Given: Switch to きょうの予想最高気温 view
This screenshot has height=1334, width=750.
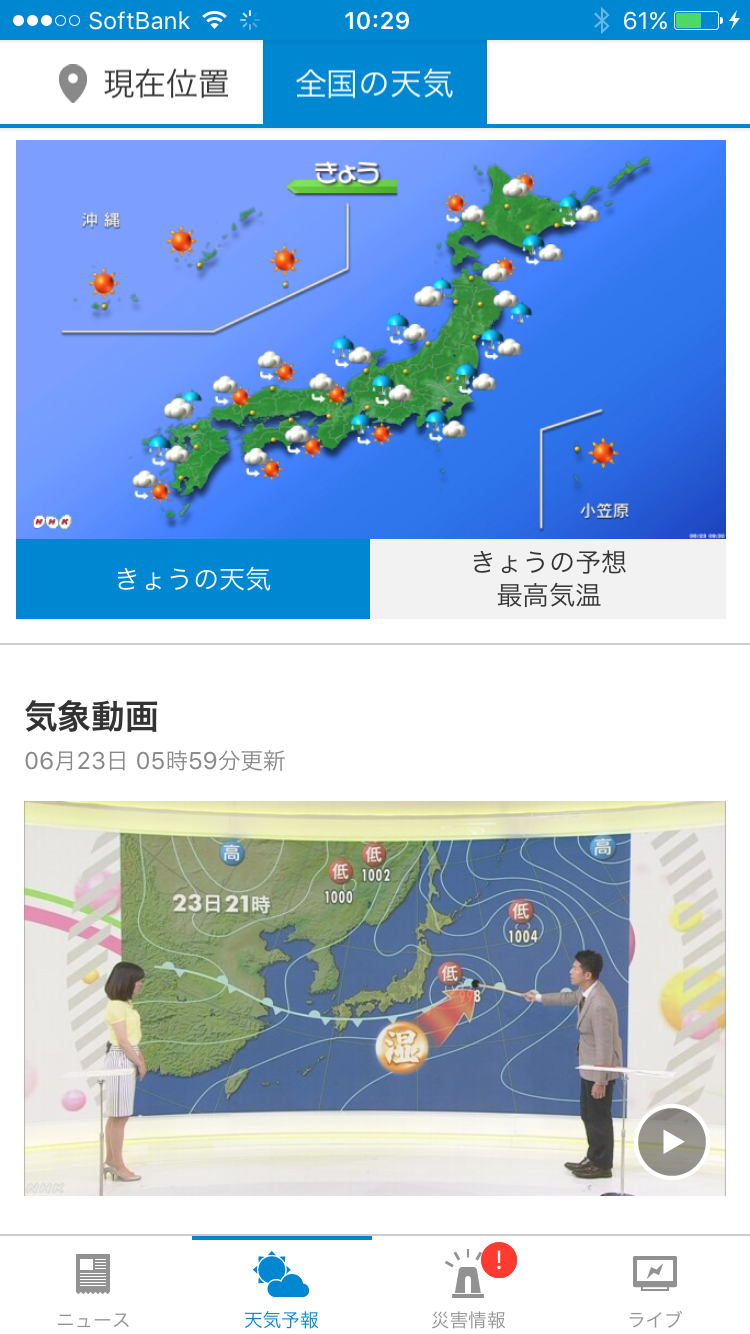Looking at the screenshot, I should (548, 579).
